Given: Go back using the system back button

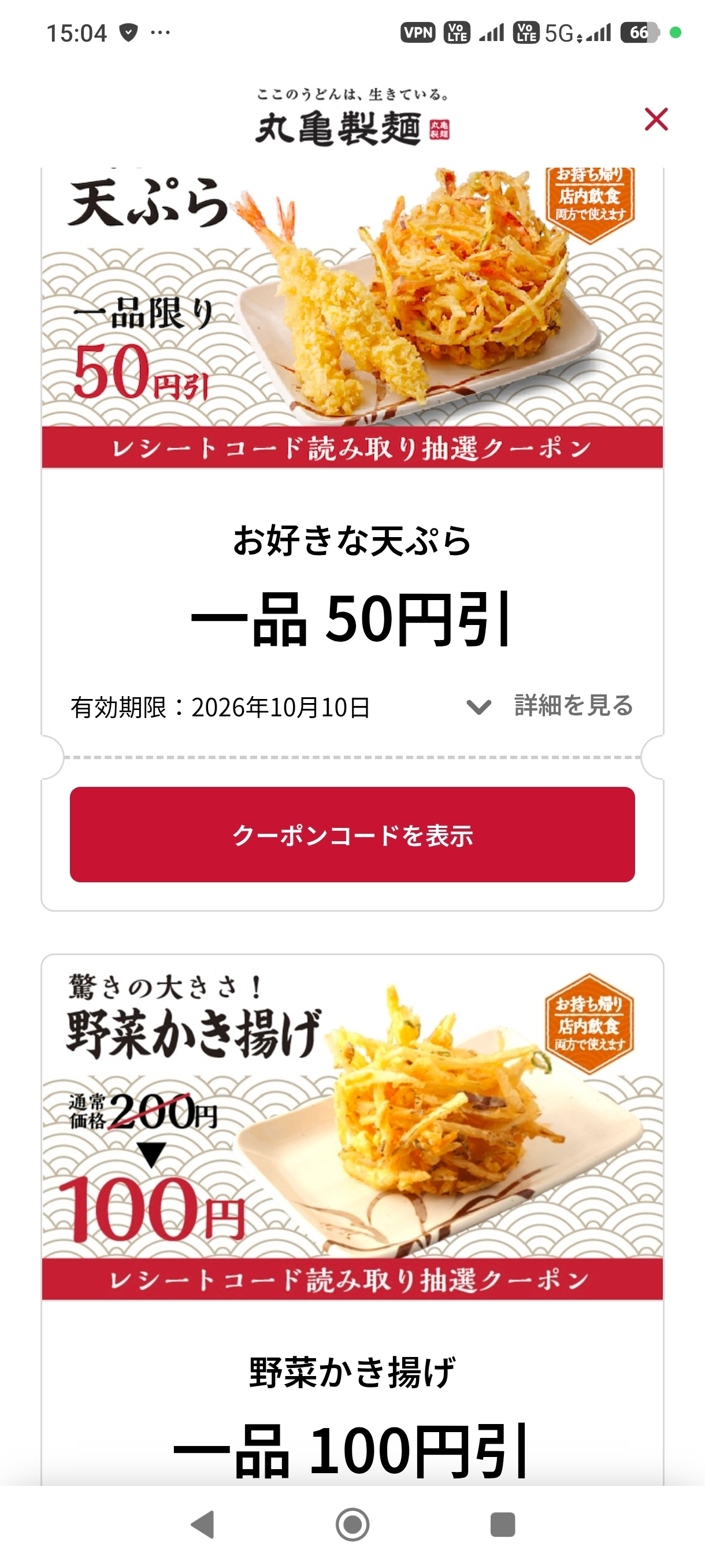Looking at the screenshot, I should 203,1524.
